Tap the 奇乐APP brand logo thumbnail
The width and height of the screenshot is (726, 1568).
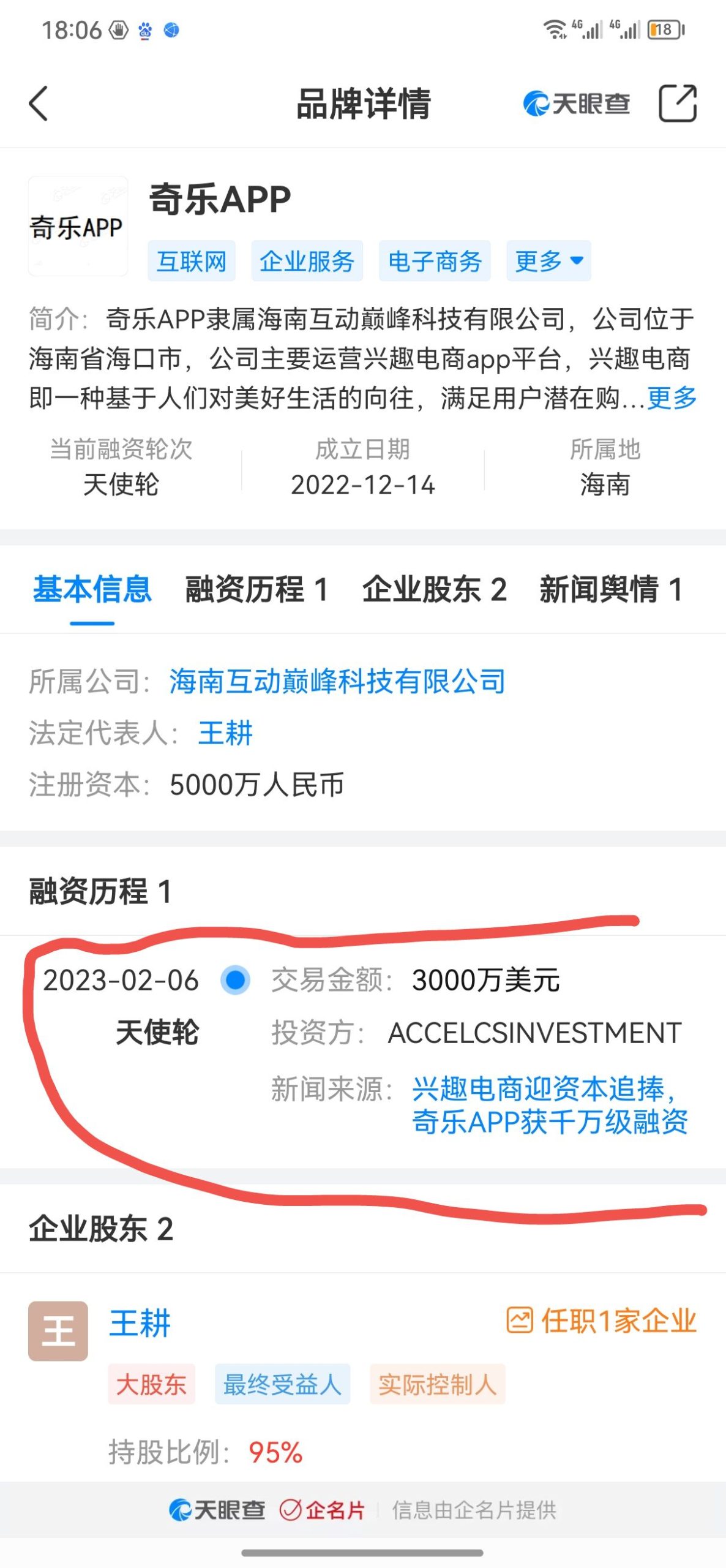pos(78,227)
